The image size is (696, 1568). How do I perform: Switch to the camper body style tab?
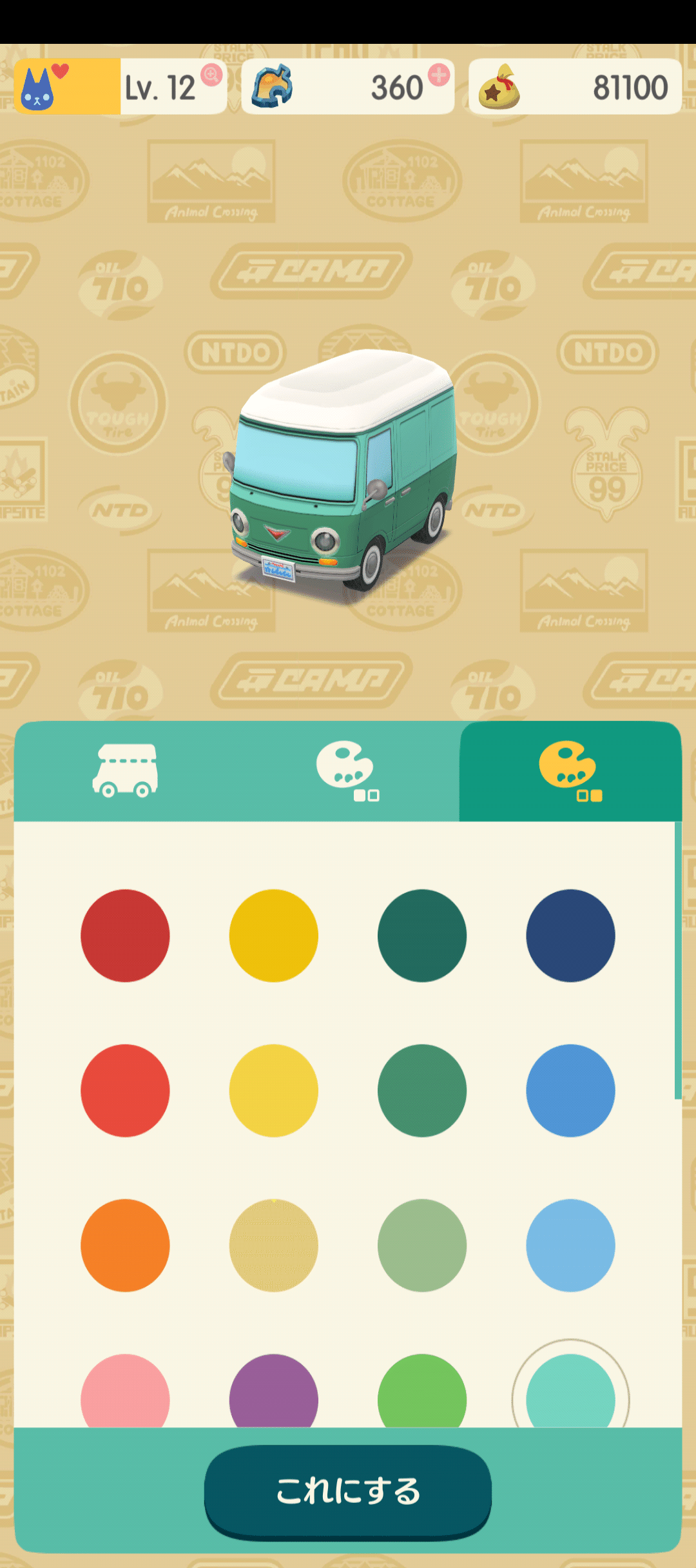tap(125, 771)
